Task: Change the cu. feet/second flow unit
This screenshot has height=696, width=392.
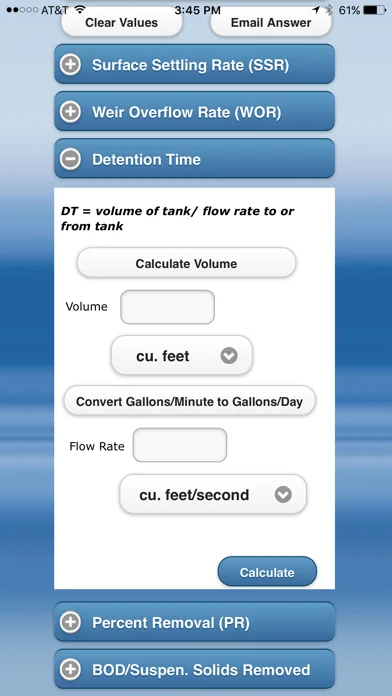Action: pos(213,494)
